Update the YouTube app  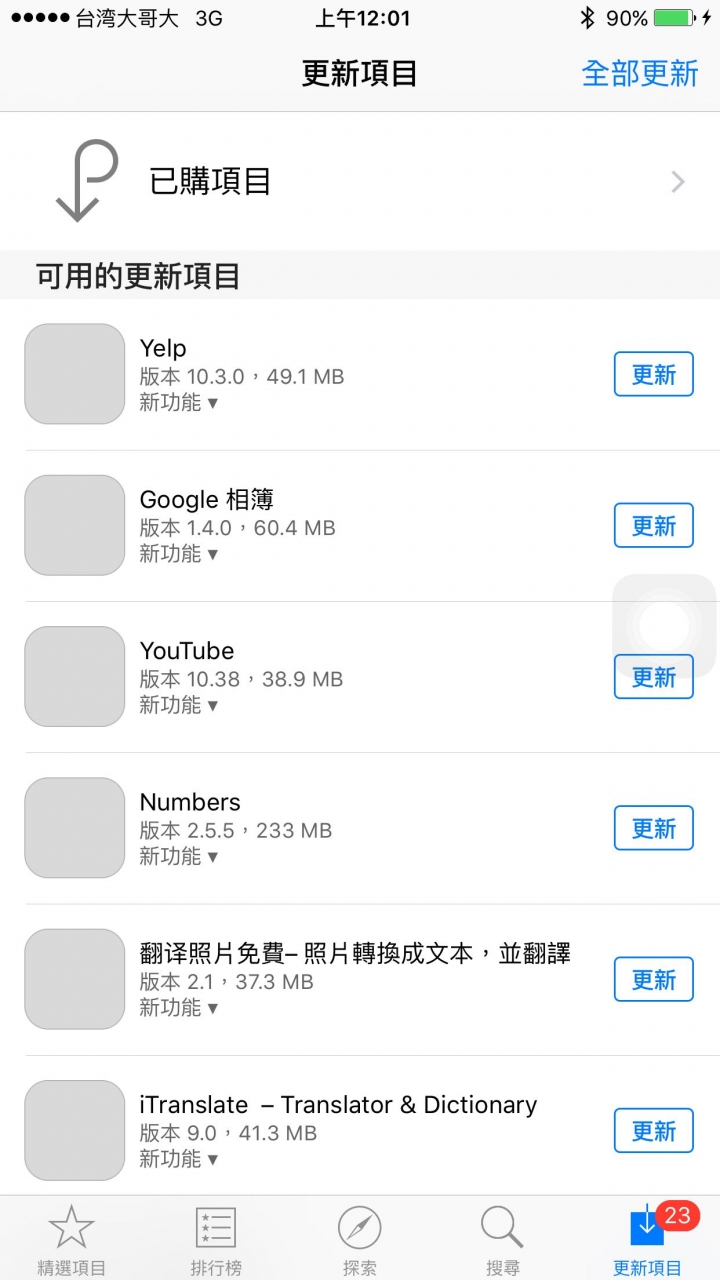tap(653, 676)
